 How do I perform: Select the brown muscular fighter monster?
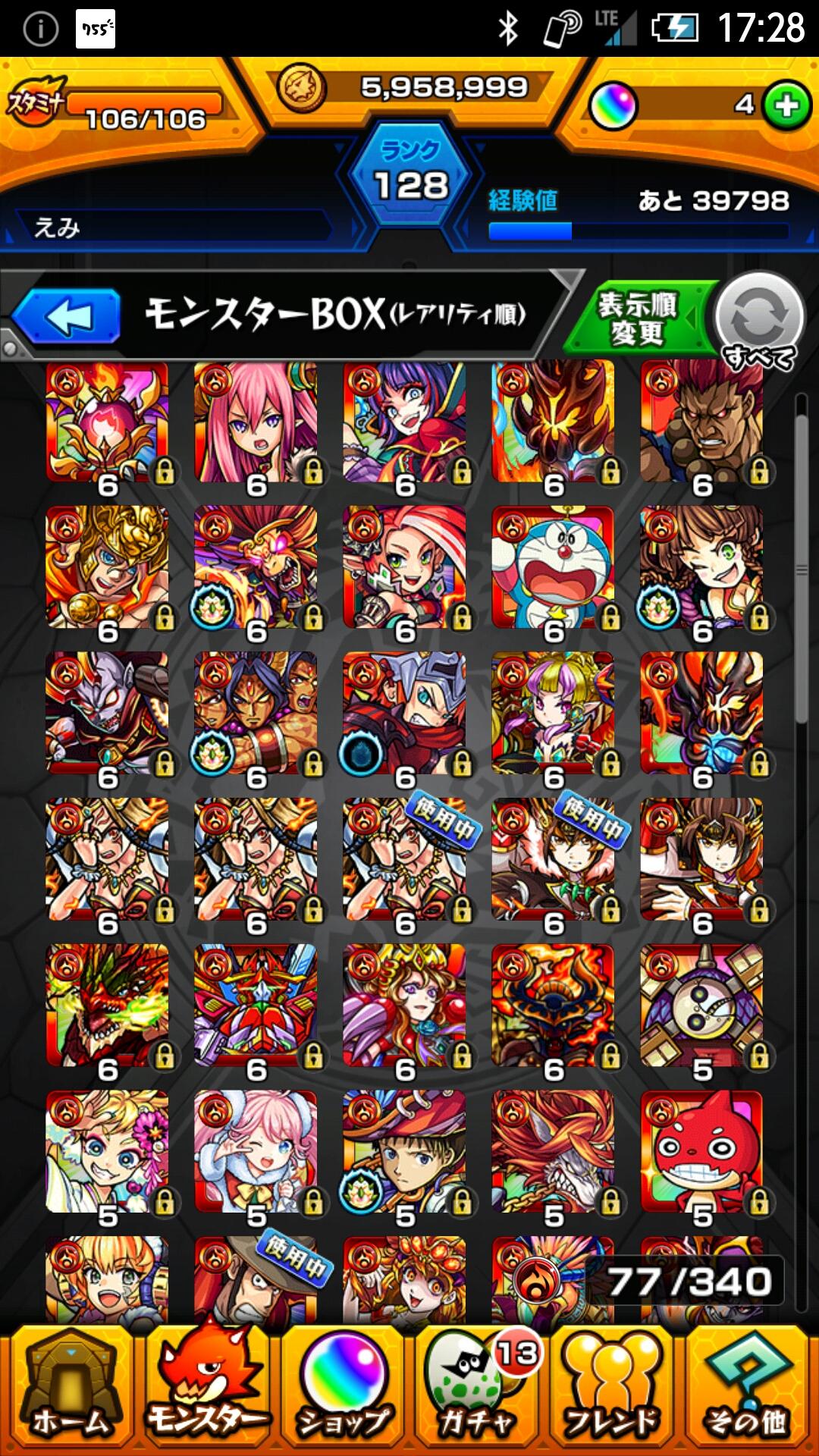point(701,423)
